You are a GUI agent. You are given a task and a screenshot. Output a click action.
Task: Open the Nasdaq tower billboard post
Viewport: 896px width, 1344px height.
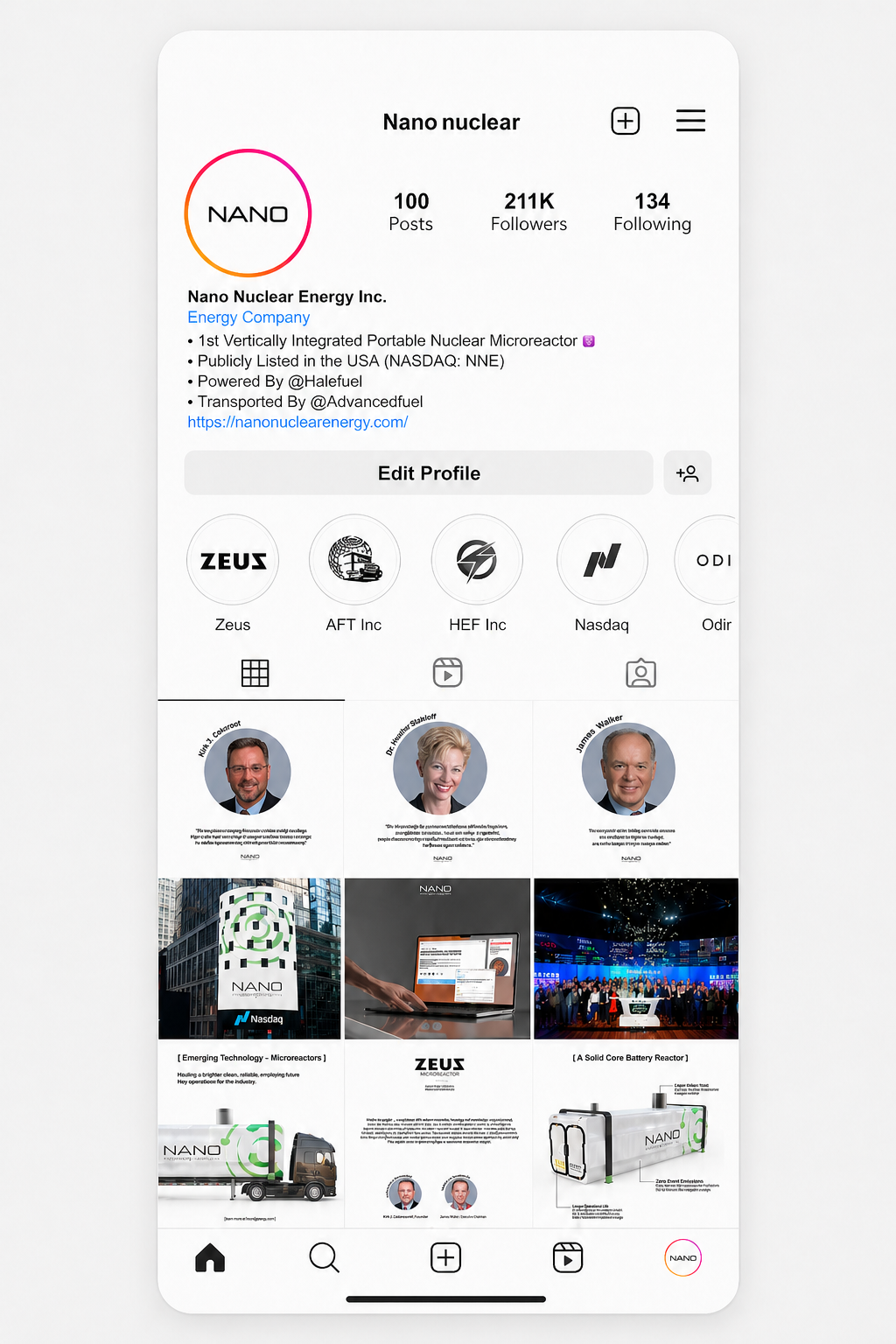[x=250, y=958]
